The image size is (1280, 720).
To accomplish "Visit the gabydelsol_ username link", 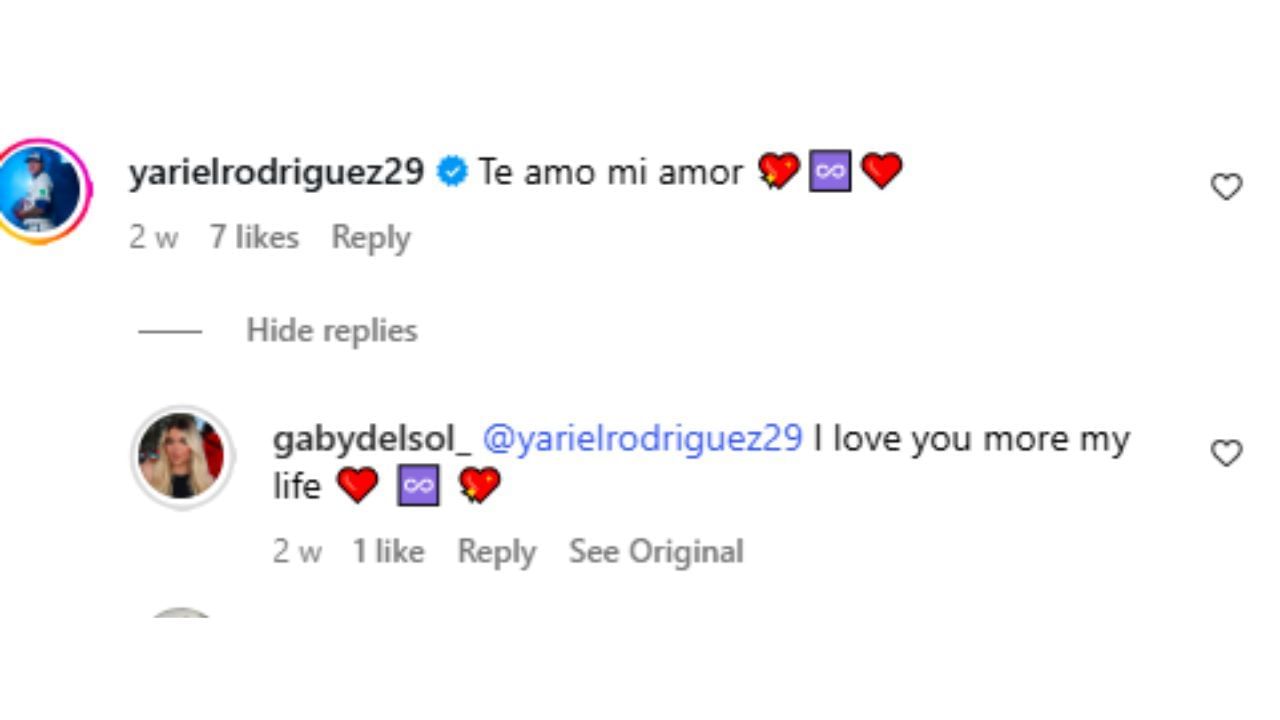I will (371, 439).
